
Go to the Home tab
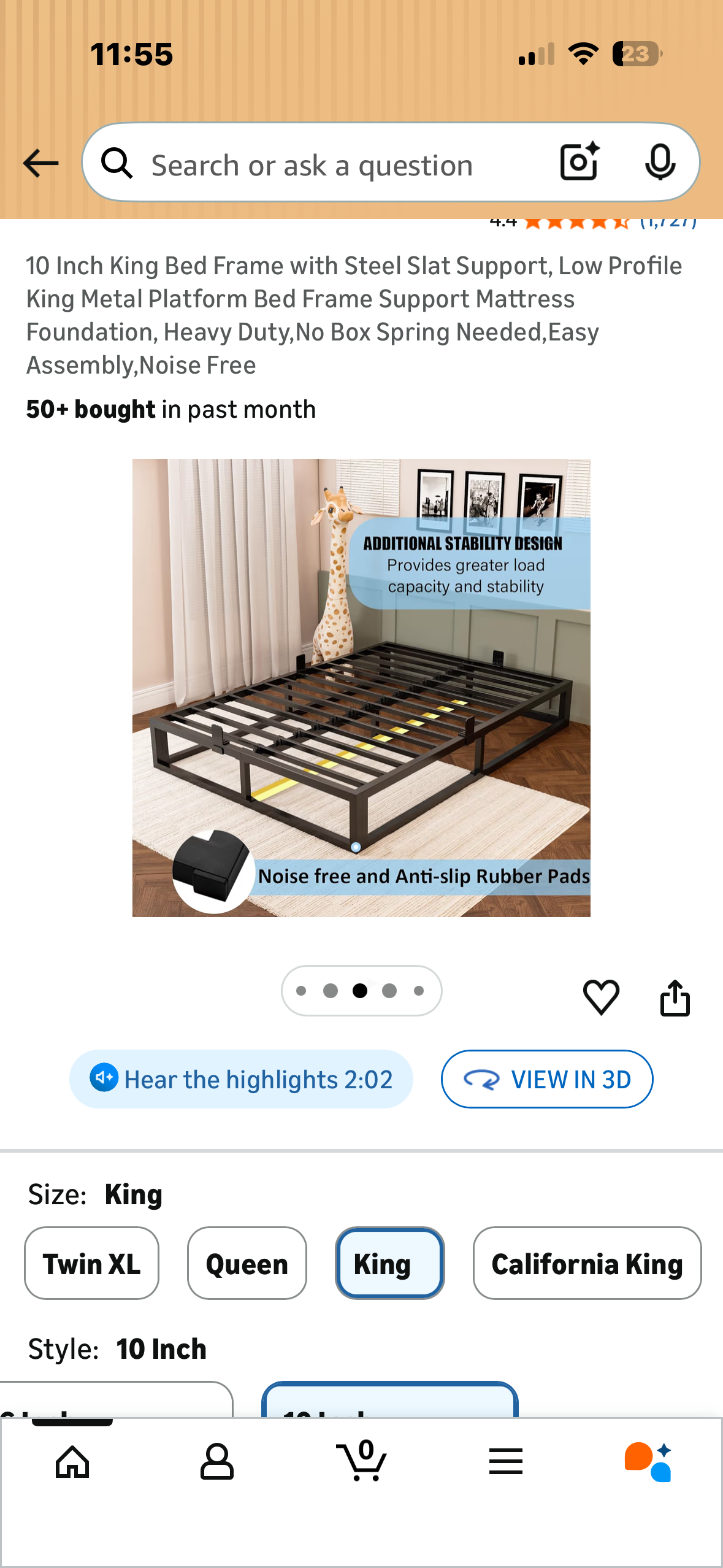tap(72, 1462)
